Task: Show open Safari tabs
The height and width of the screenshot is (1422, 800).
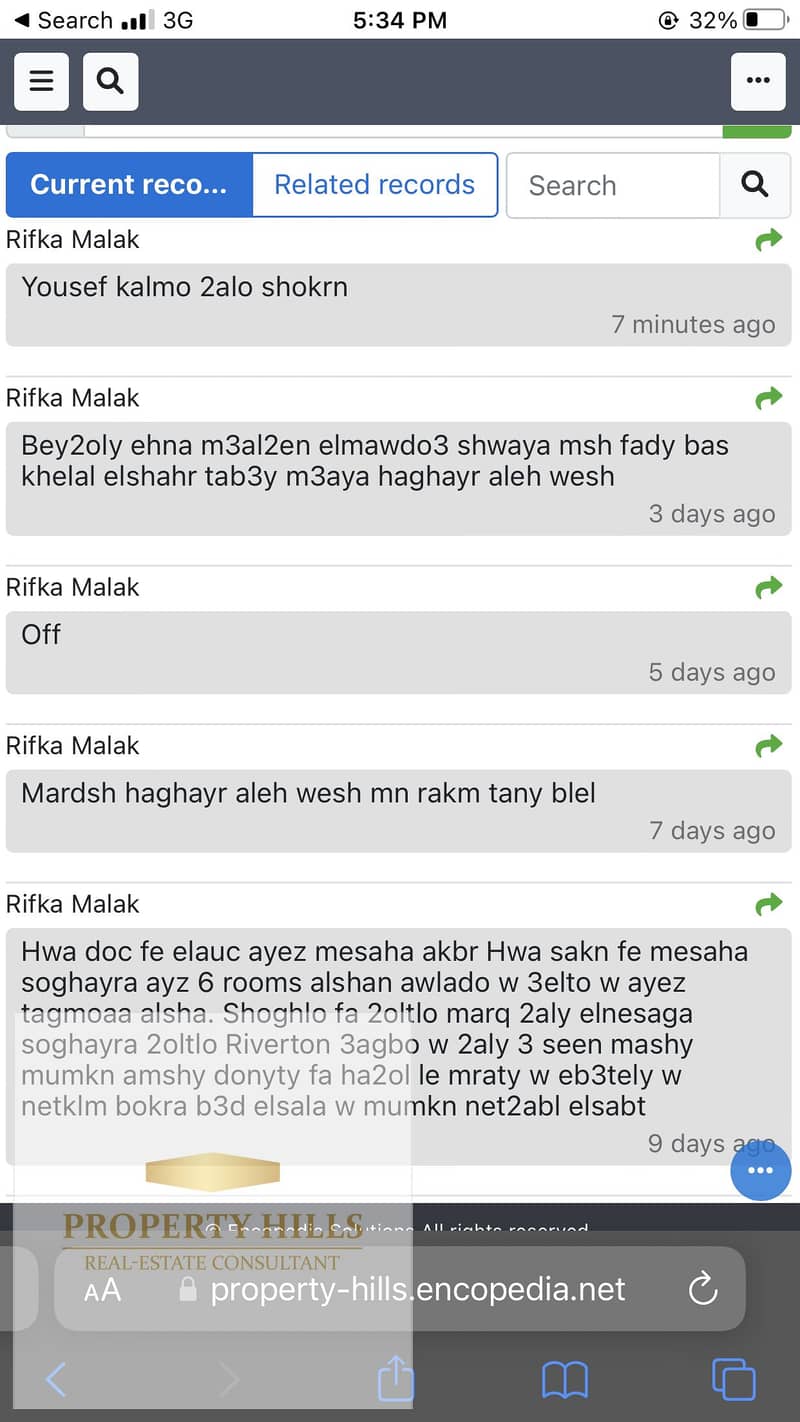Action: (x=733, y=1379)
